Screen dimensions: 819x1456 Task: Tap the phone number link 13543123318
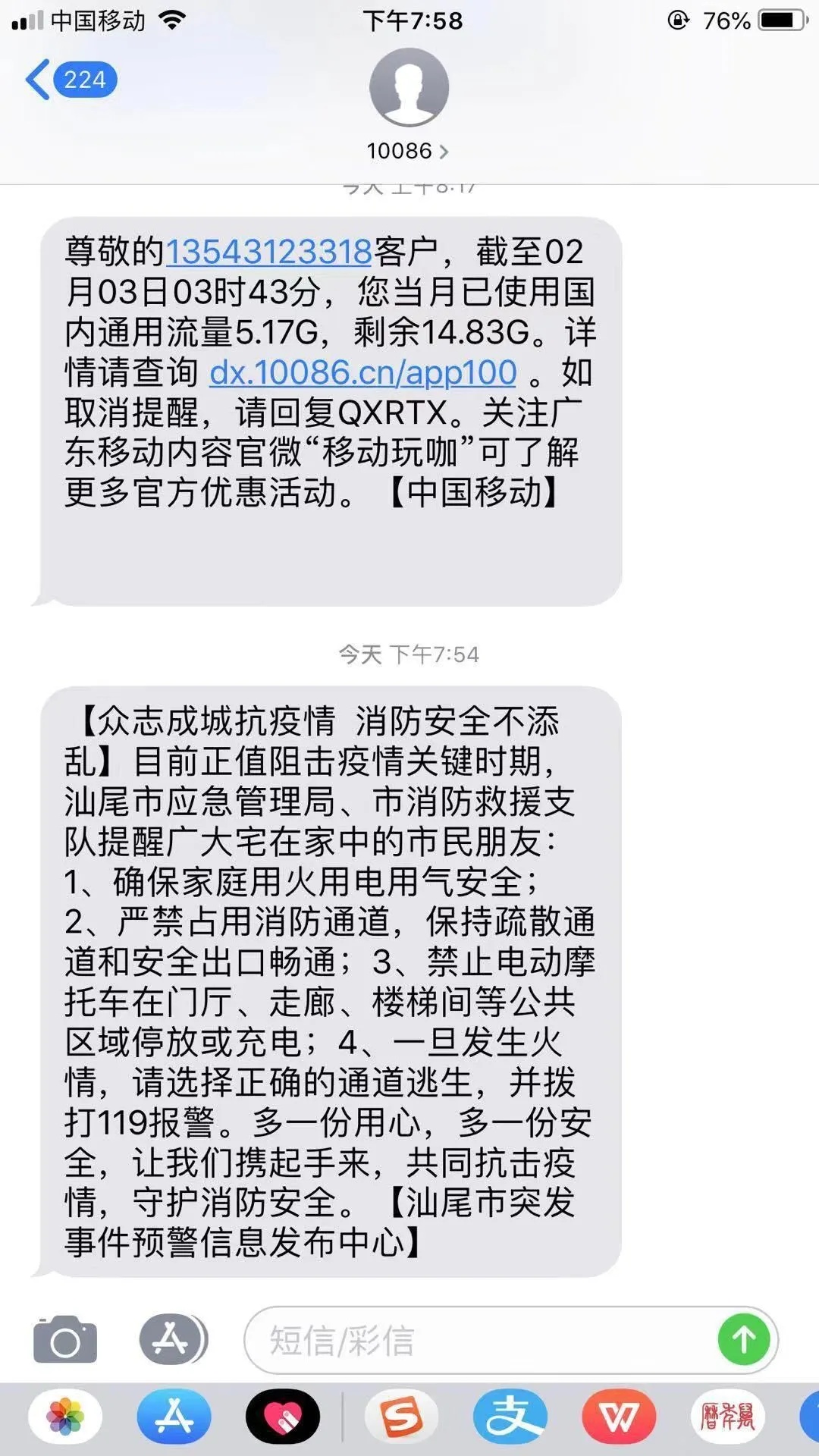pos(268,253)
